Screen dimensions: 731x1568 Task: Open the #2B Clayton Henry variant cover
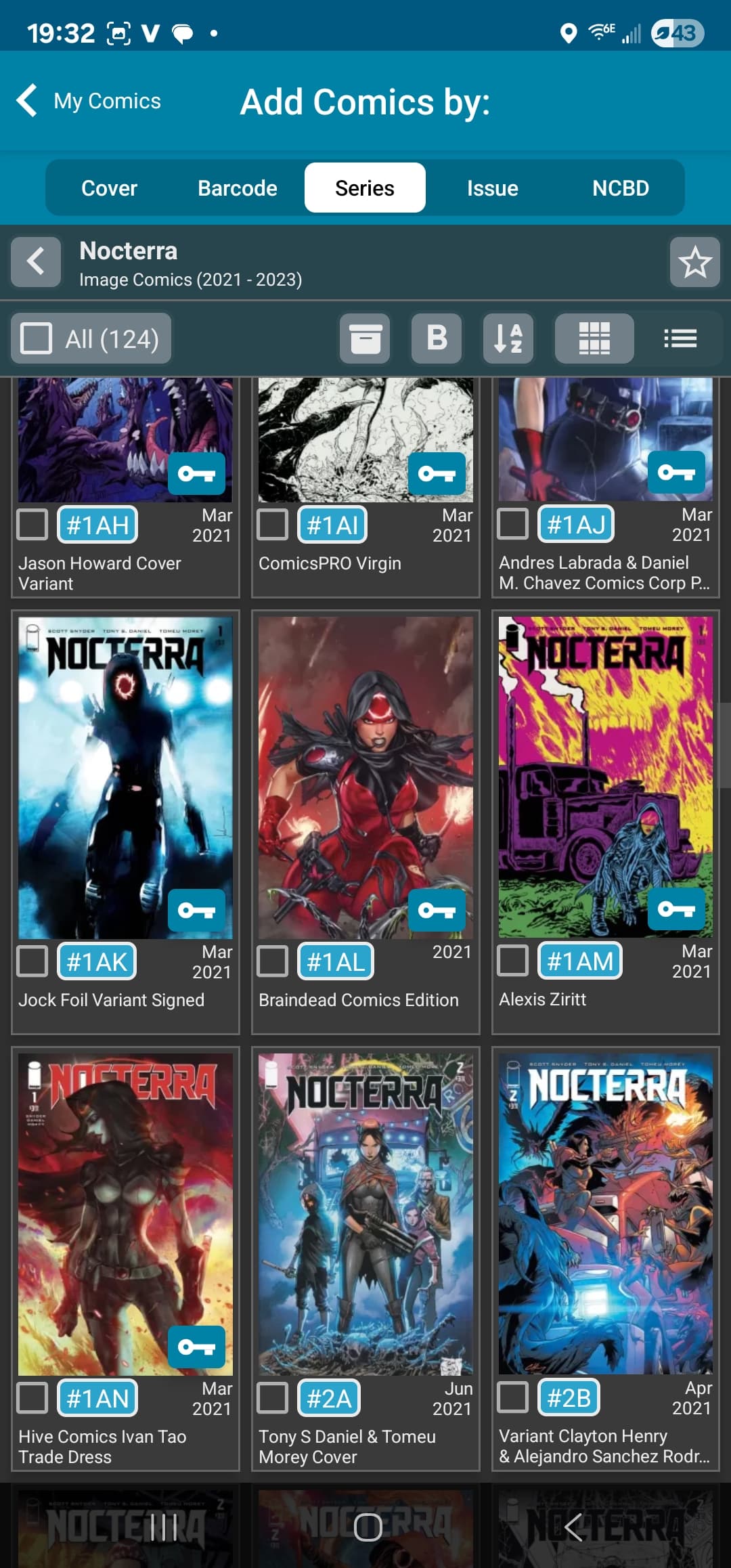[606, 1214]
